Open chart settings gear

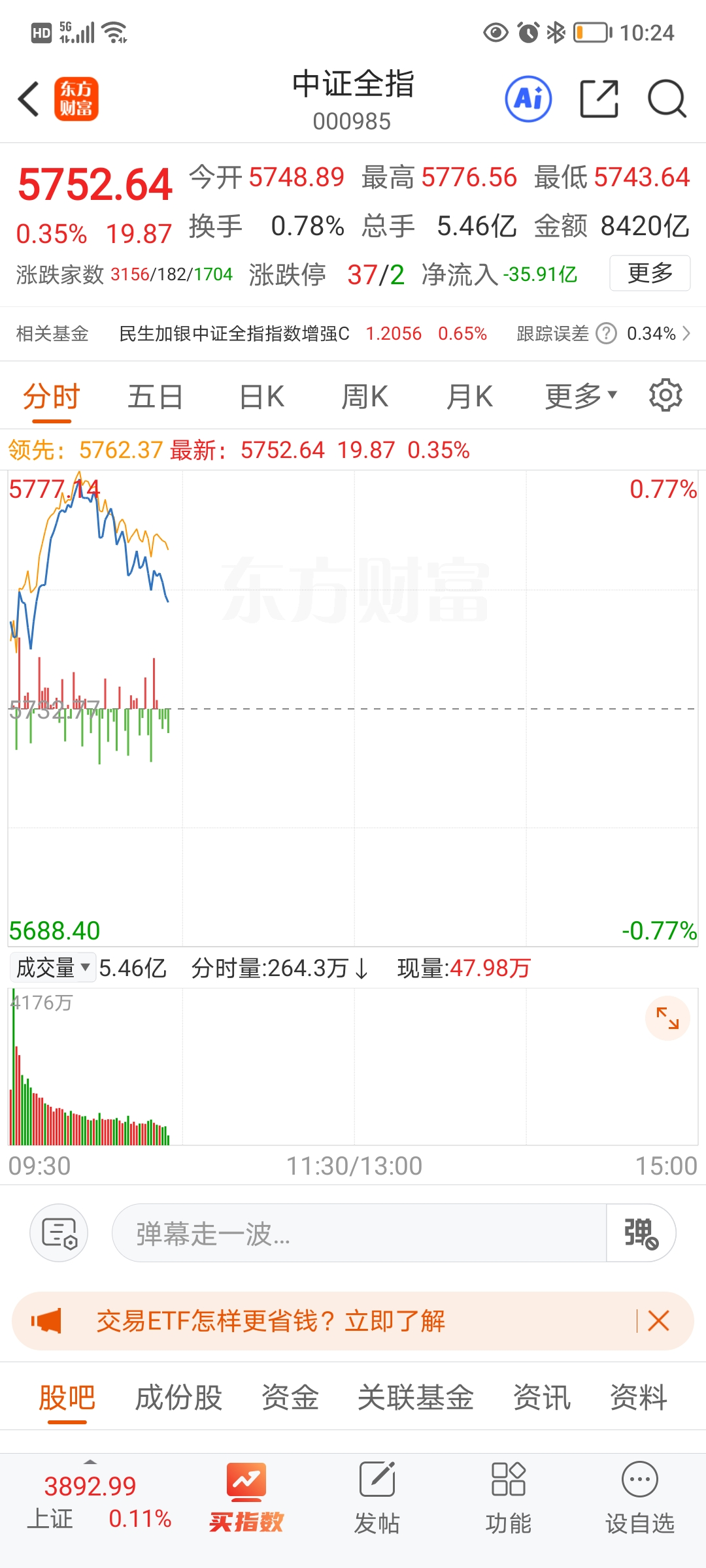click(665, 395)
